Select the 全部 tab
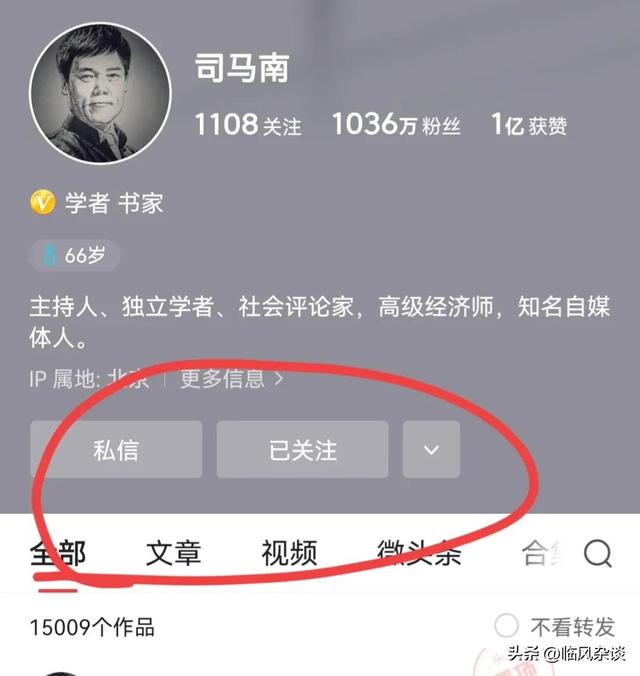Screen dimensions: 640x676 58,553
